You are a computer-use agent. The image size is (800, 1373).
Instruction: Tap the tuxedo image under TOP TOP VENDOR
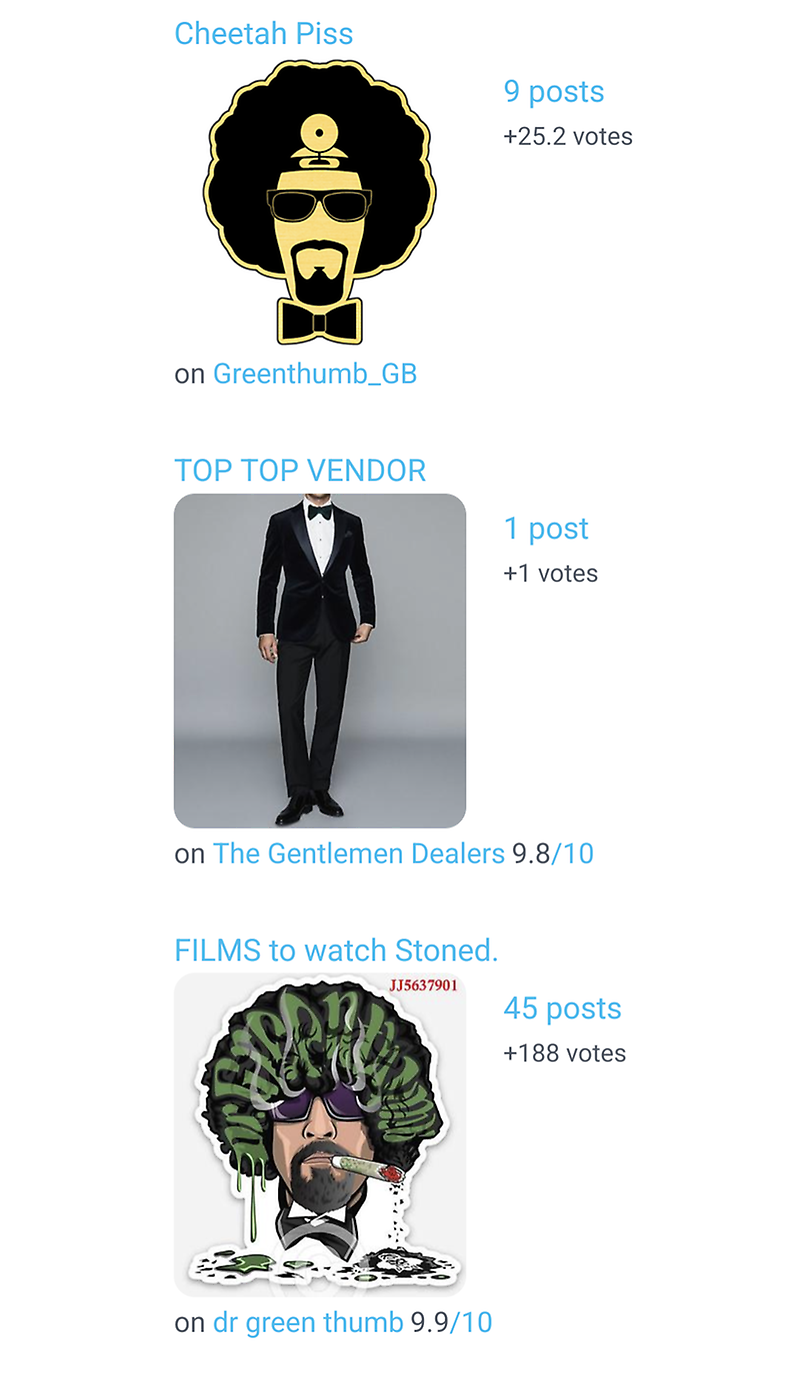click(x=320, y=660)
